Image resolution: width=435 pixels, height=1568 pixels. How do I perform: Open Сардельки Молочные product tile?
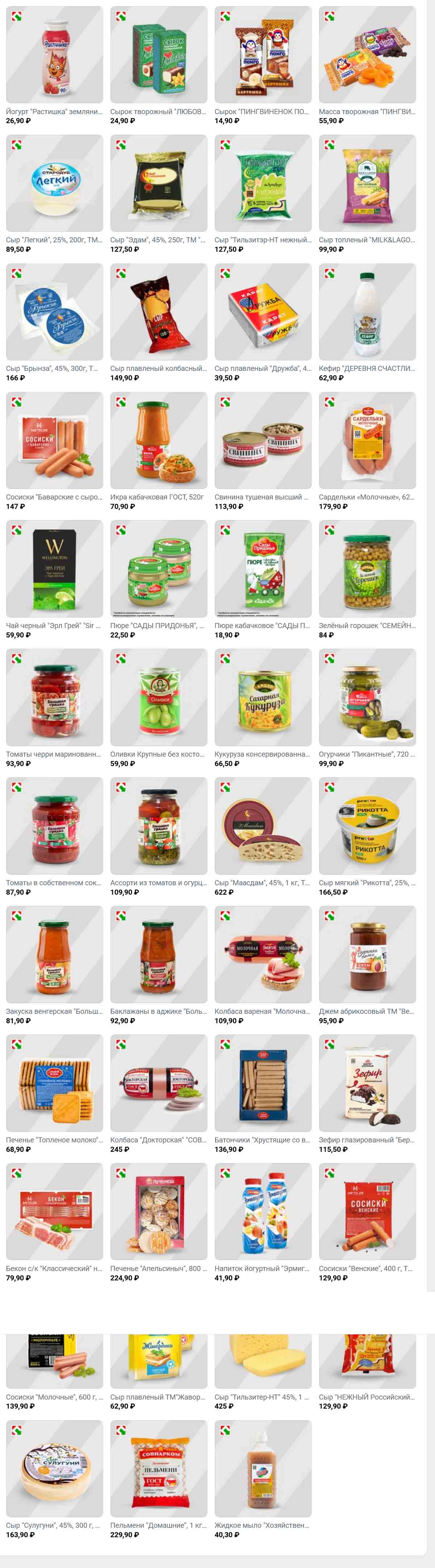[367, 440]
